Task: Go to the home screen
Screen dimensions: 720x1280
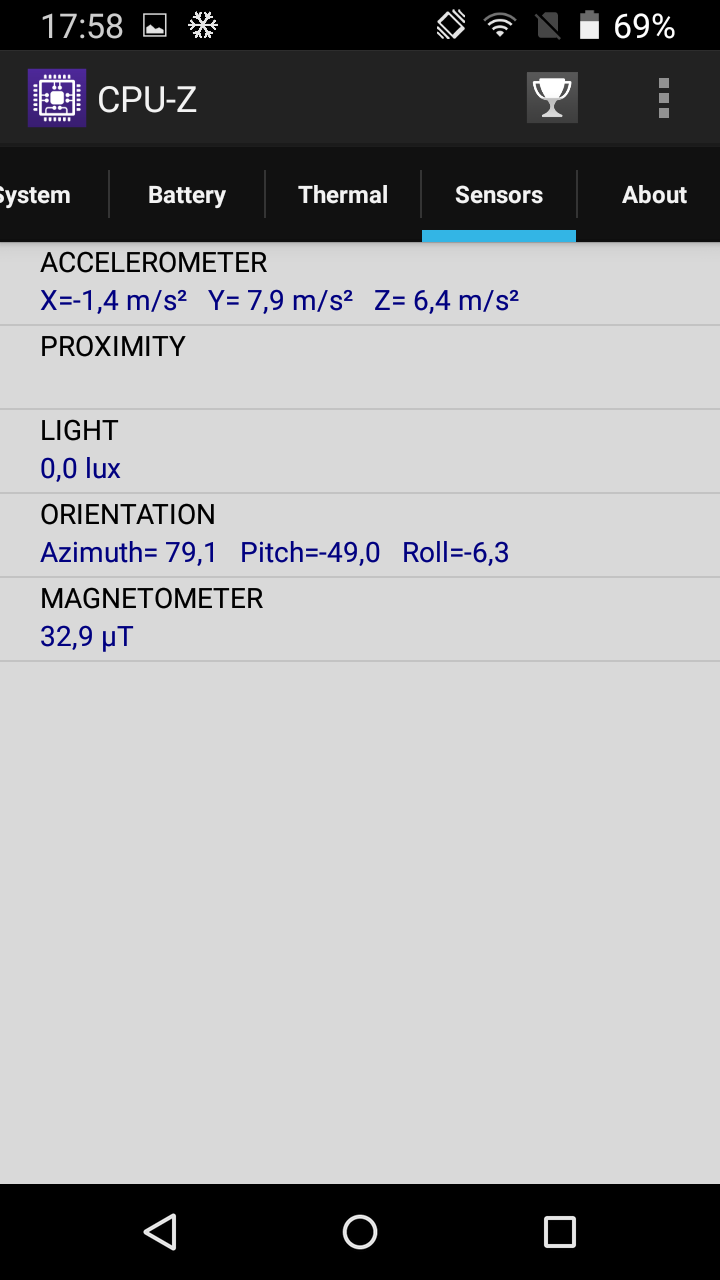Action: (360, 1232)
